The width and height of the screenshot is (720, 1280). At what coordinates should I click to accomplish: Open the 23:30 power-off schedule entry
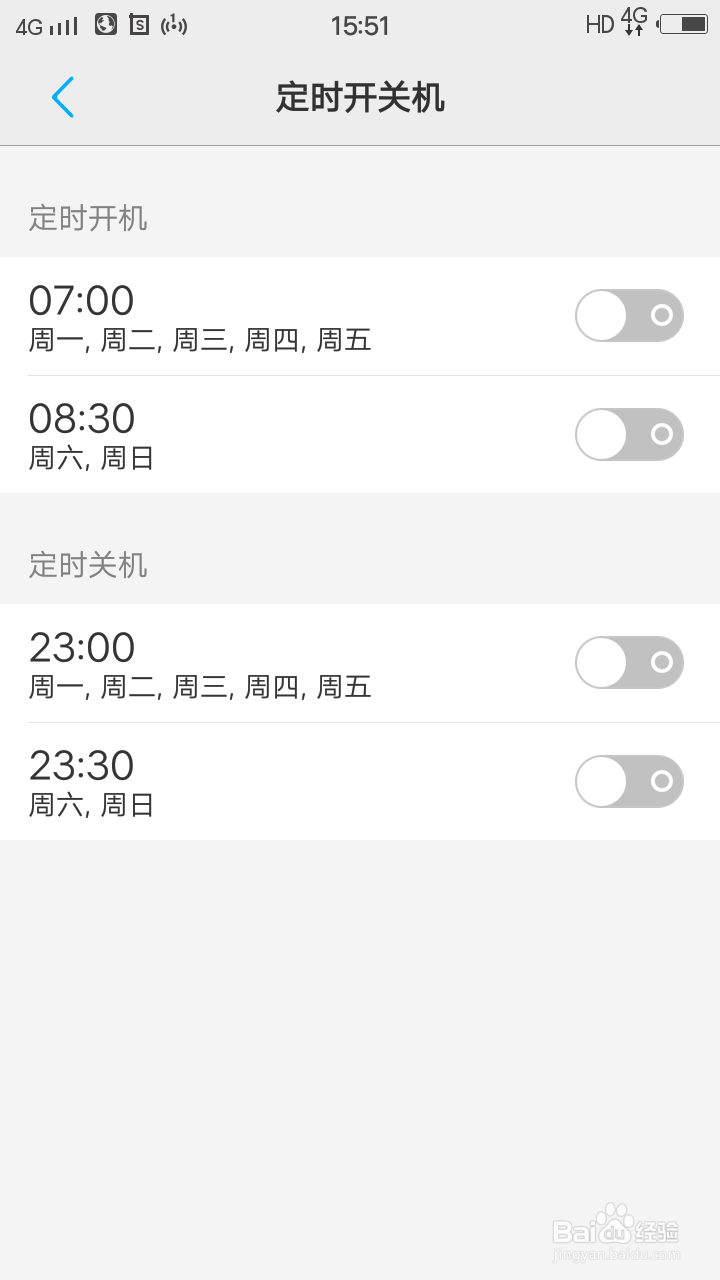click(250, 781)
